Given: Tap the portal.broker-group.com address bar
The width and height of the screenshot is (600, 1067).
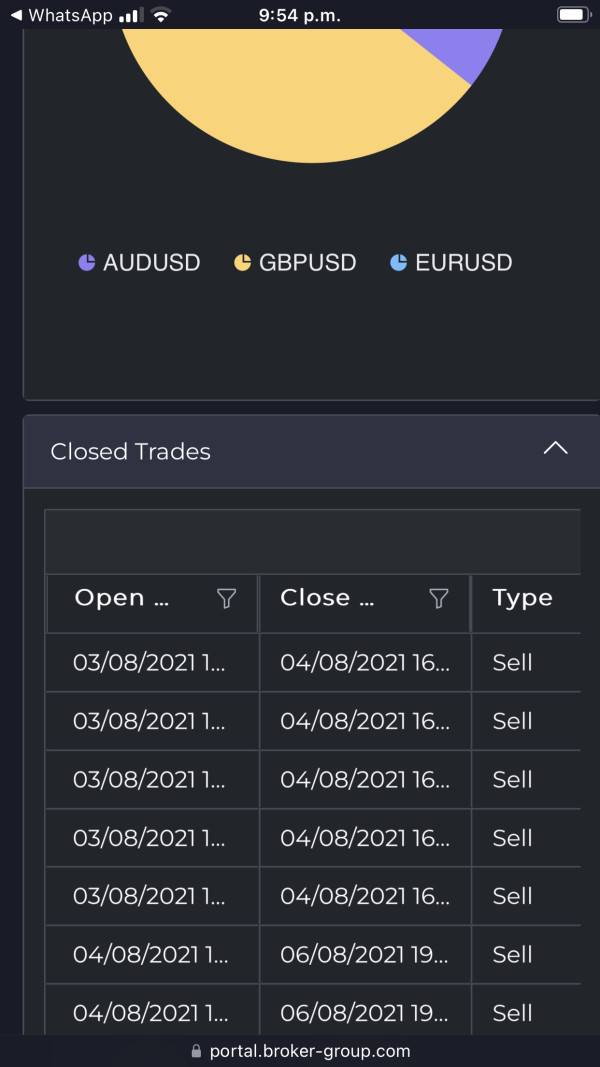Looking at the screenshot, I should click(300, 1051).
